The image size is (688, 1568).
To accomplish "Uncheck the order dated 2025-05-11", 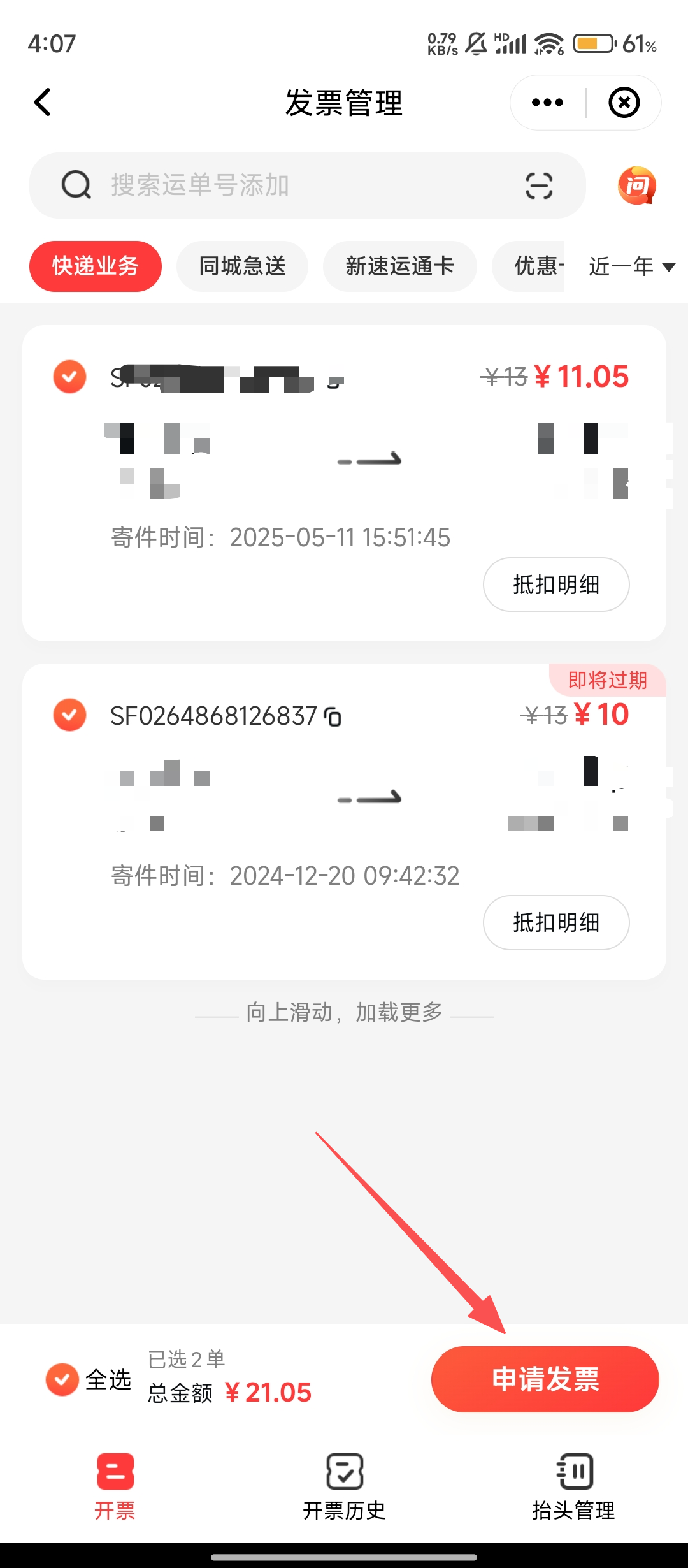I will pos(69,377).
